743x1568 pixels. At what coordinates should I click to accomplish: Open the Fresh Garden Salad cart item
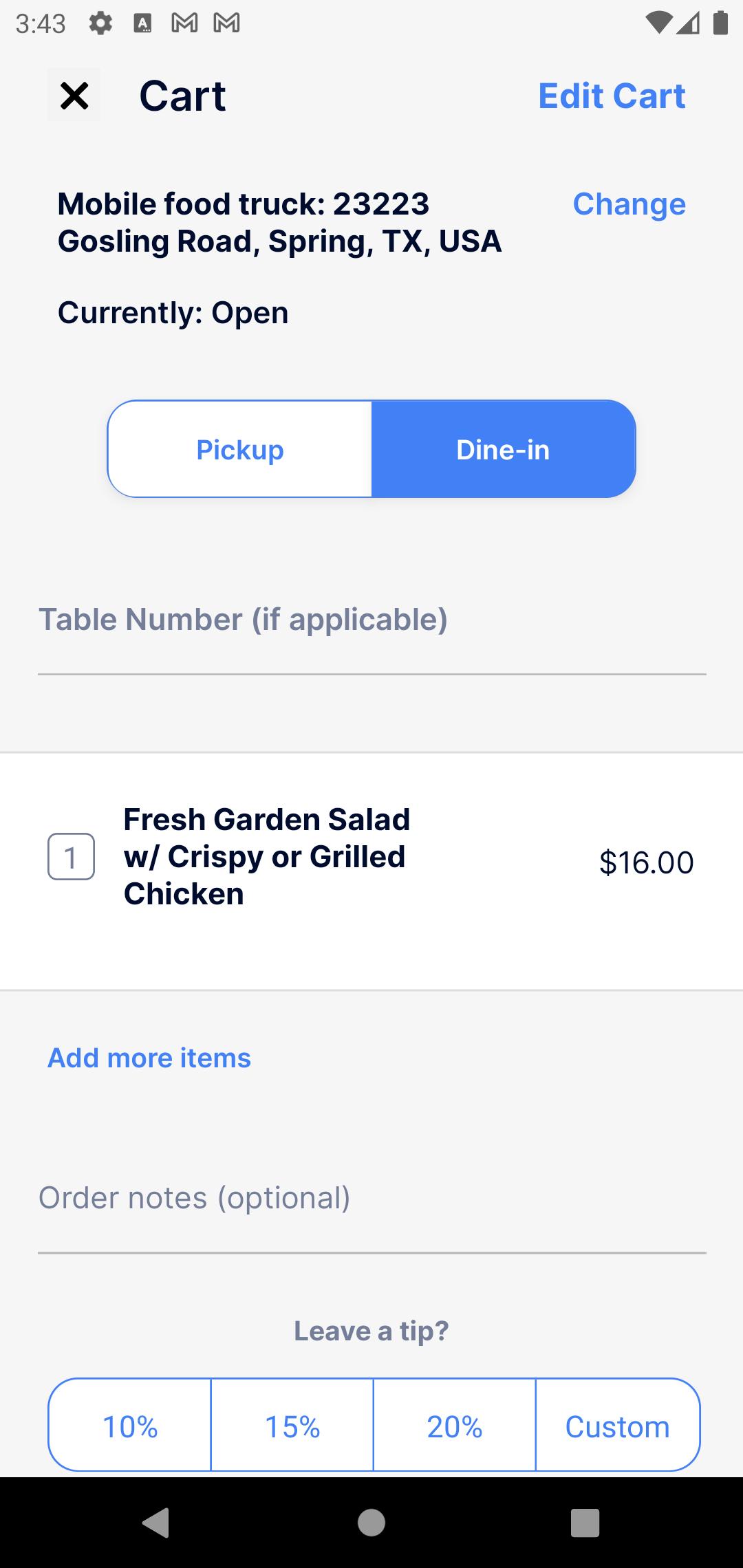[x=371, y=857]
